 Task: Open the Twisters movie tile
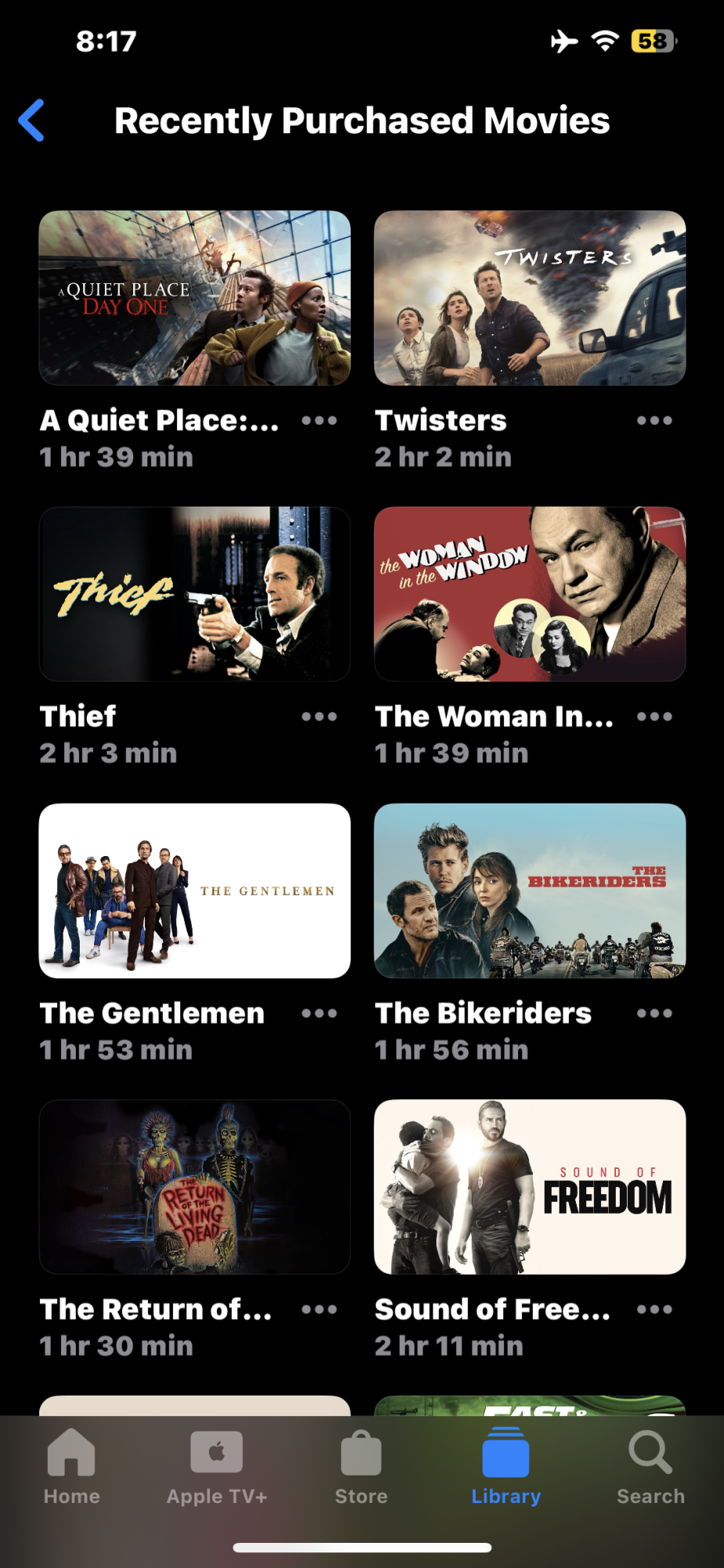click(x=530, y=298)
